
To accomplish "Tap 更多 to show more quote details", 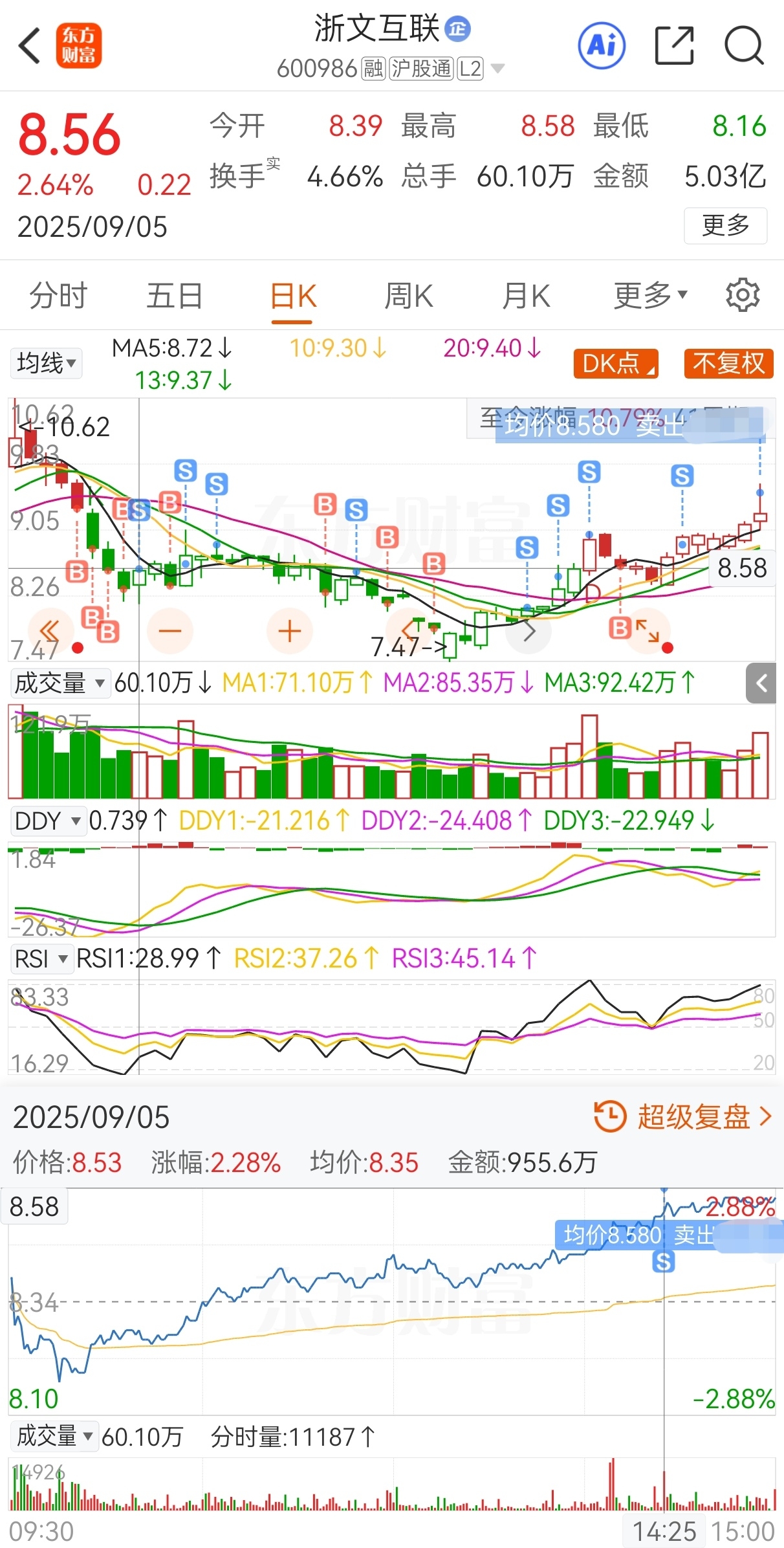I will (x=725, y=225).
